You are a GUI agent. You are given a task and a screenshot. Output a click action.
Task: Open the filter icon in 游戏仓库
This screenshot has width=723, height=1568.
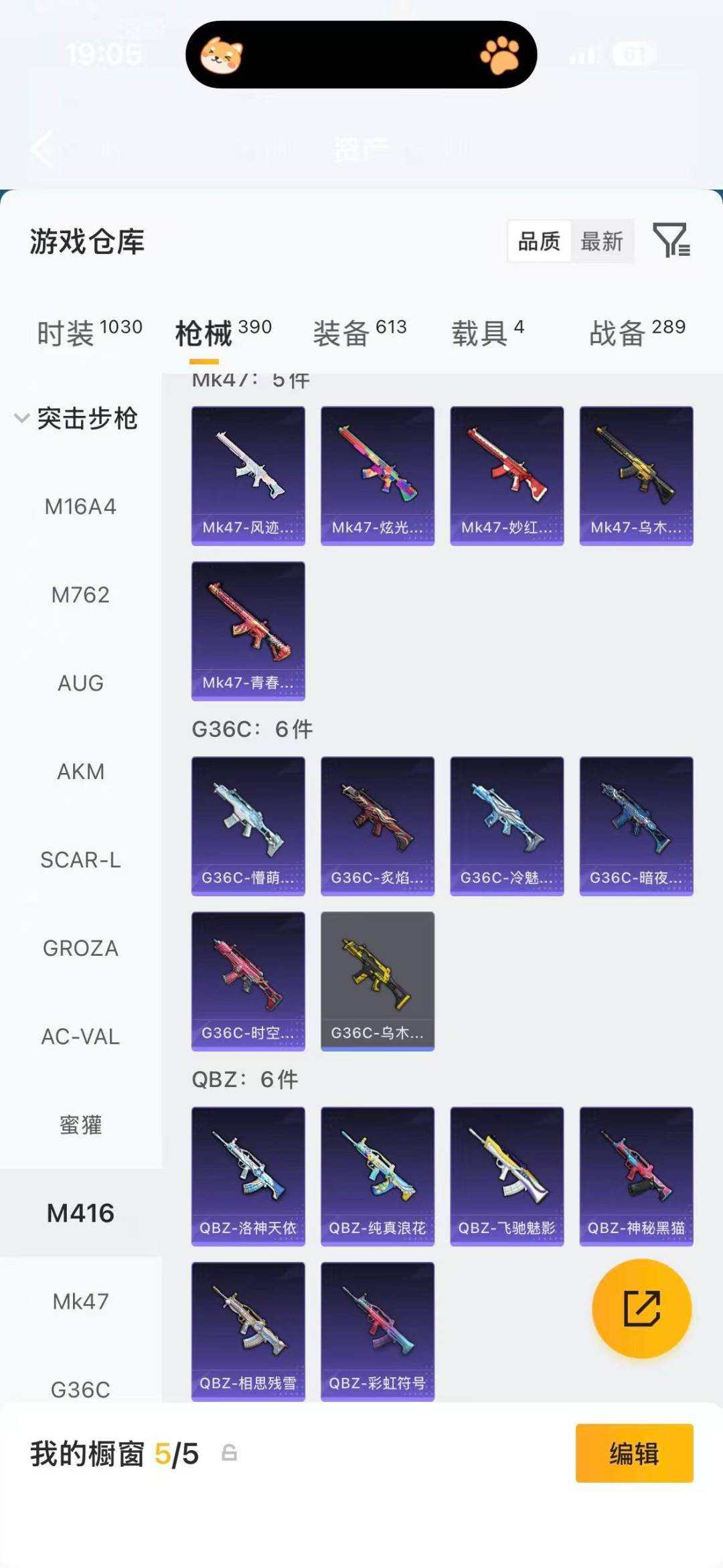671,240
